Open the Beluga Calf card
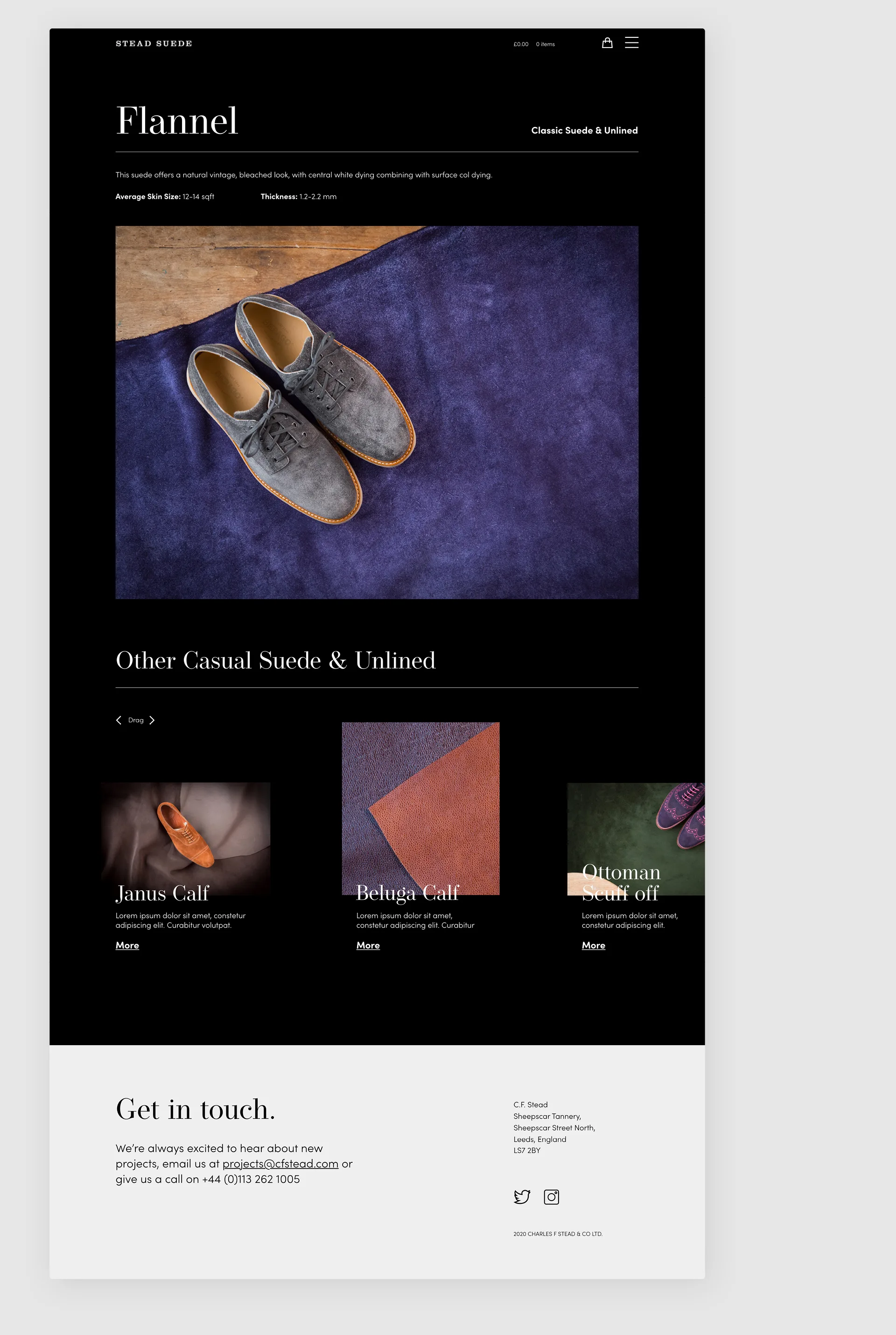This screenshot has width=896, height=1335. tap(420, 808)
